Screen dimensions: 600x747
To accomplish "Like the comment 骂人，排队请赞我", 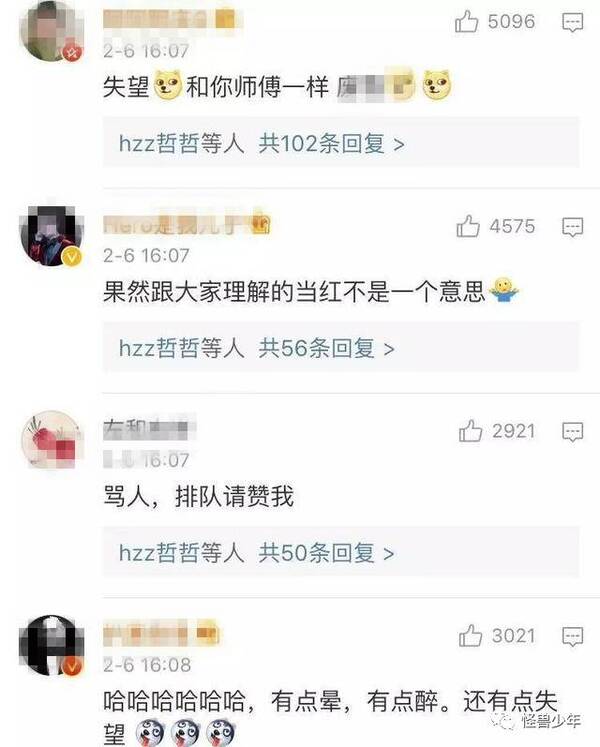I will coord(470,431).
